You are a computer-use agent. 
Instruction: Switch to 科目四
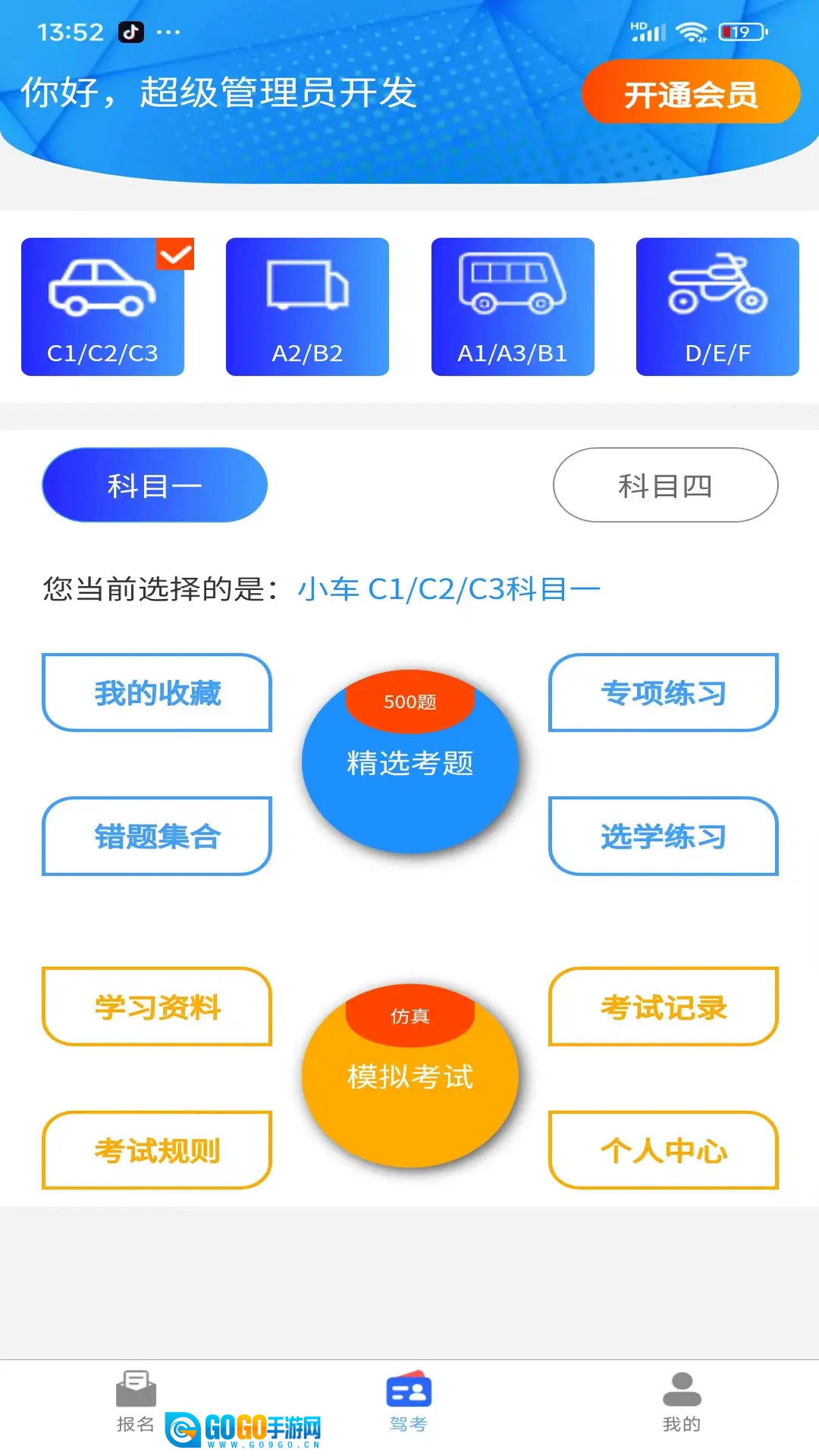pyautogui.click(x=665, y=485)
